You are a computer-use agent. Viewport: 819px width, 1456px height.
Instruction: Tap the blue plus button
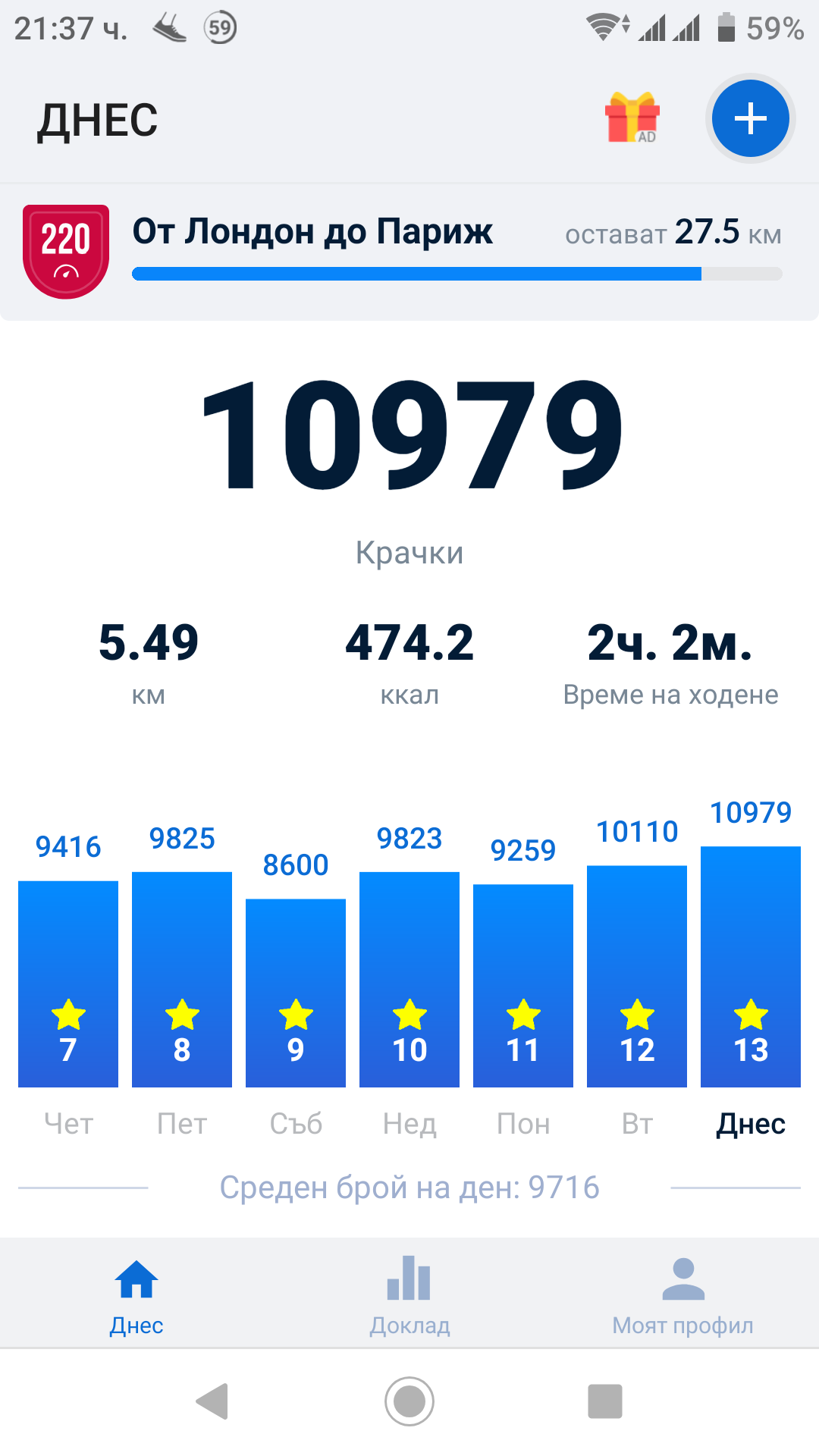750,119
